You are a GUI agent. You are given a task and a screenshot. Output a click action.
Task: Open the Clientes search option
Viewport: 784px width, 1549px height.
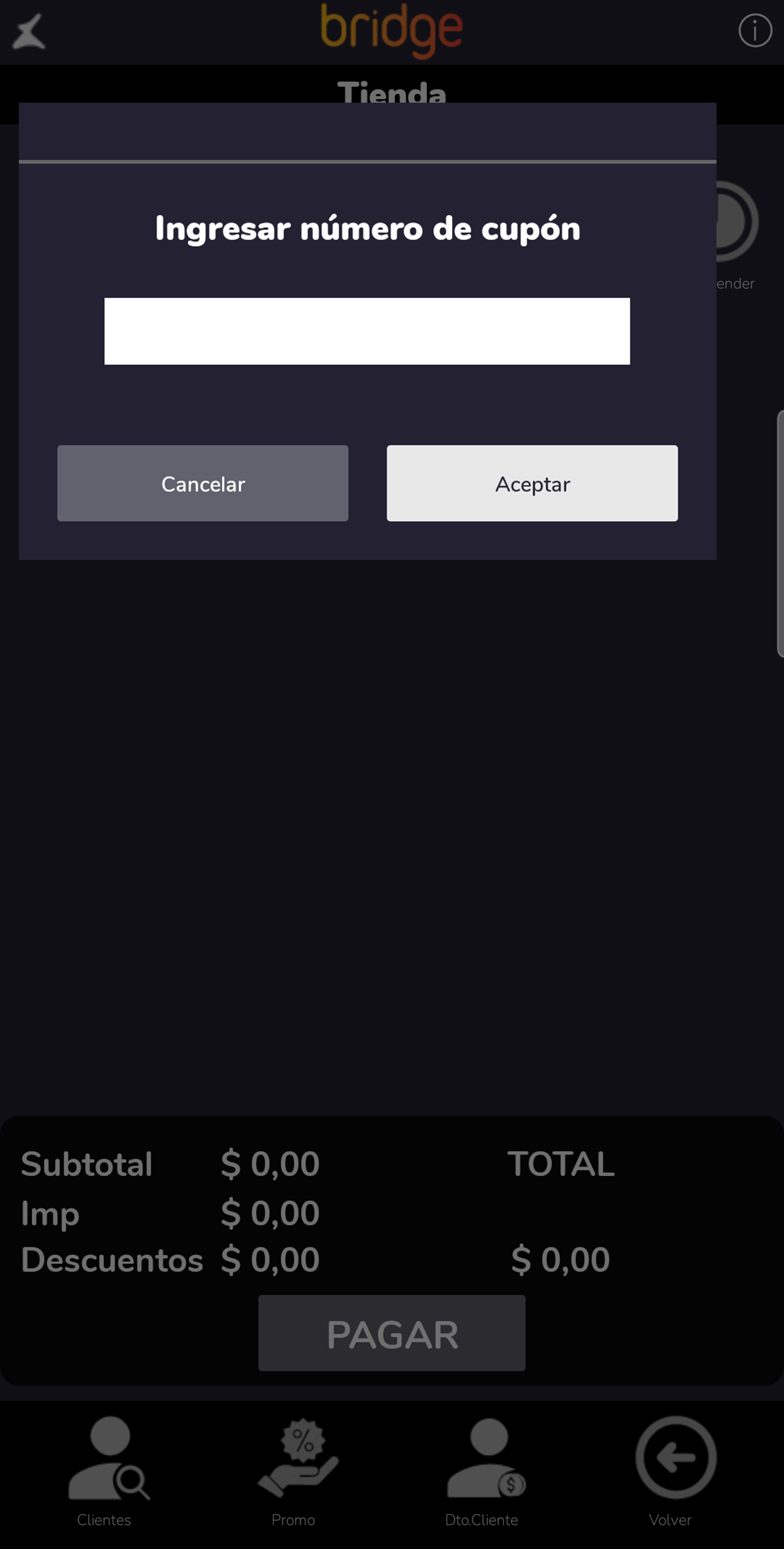[106, 1470]
